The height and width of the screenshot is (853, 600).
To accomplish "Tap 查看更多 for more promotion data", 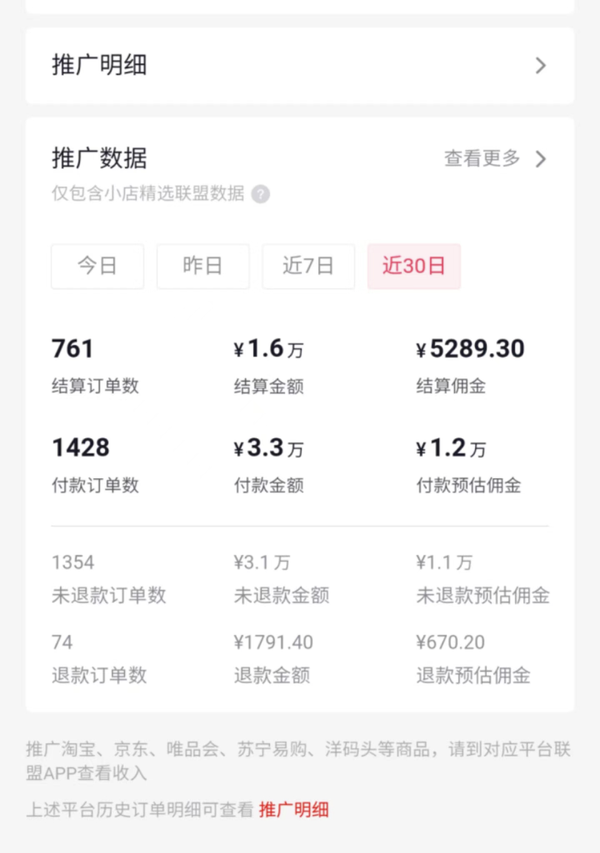I will [x=495, y=159].
